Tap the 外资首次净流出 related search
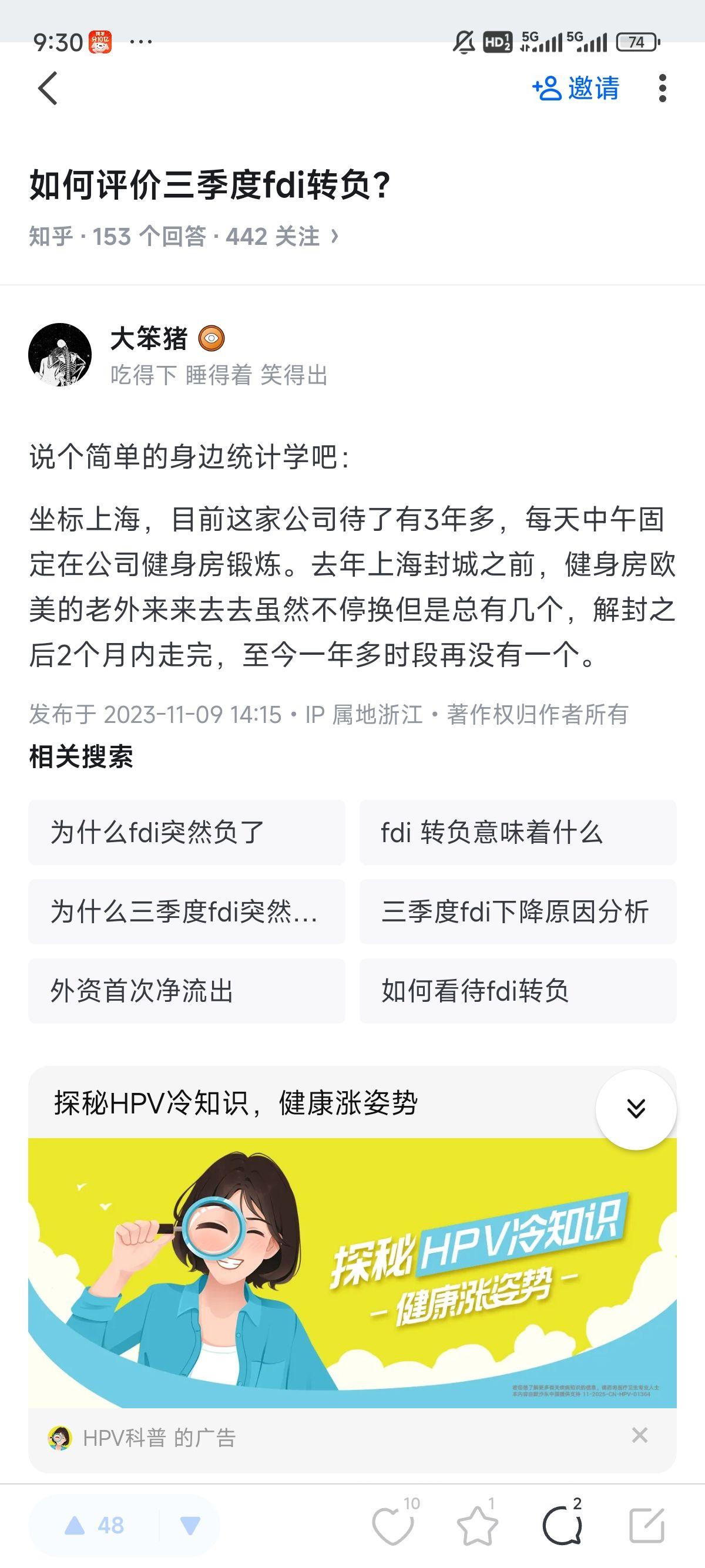The height and width of the screenshot is (1568, 705). (x=186, y=990)
